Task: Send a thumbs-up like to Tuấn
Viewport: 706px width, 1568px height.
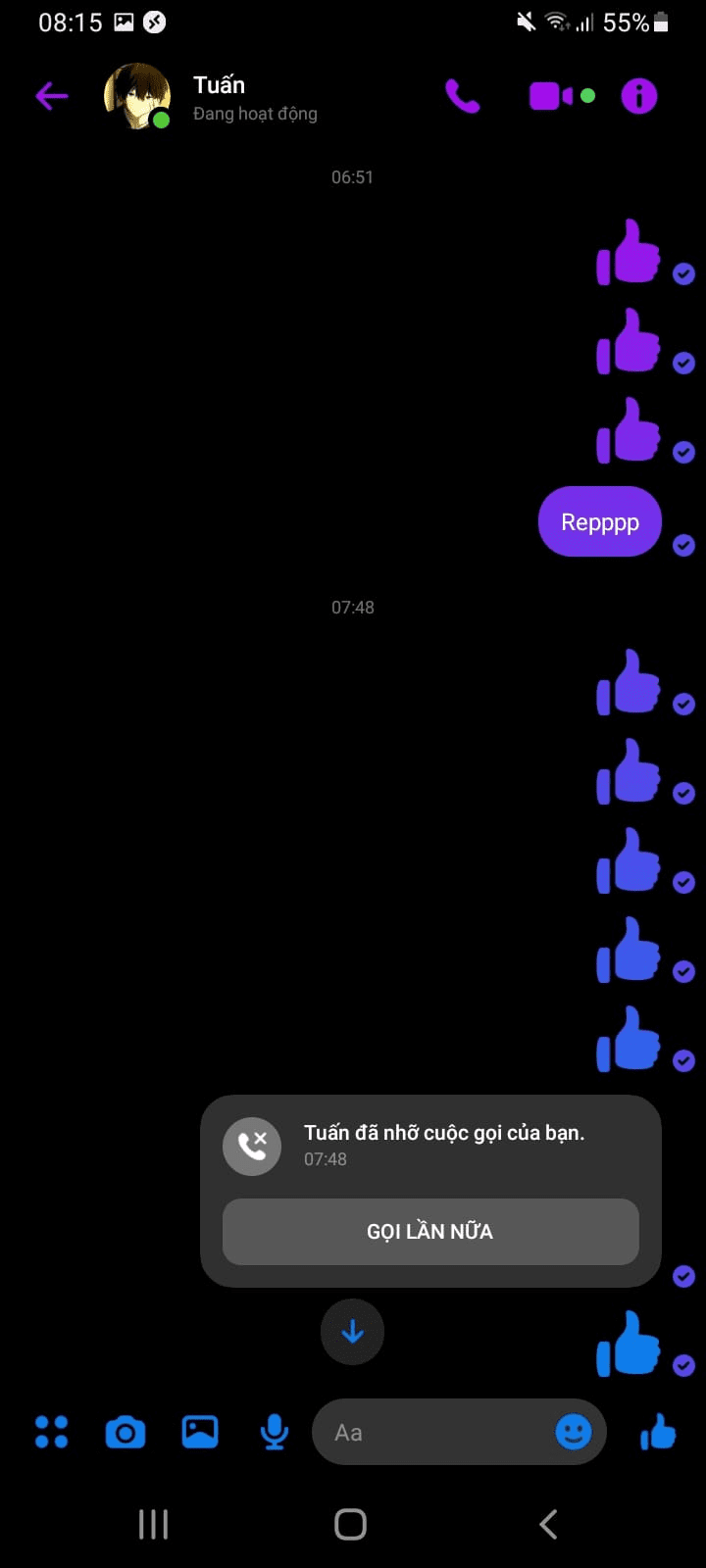Action: pos(658,1432)
